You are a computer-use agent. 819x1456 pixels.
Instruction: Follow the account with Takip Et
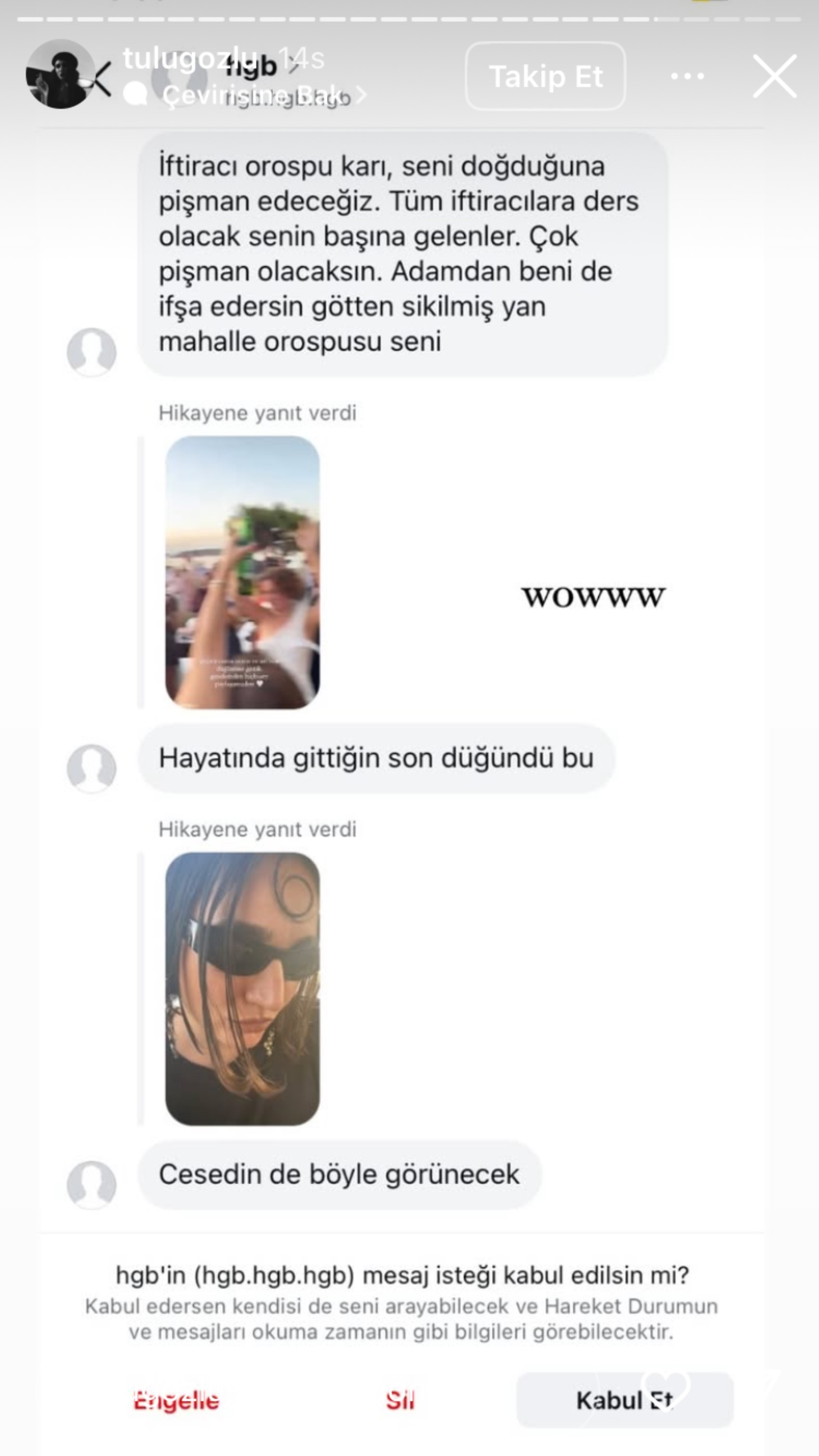pyautogui.click(x=545, y=76)
